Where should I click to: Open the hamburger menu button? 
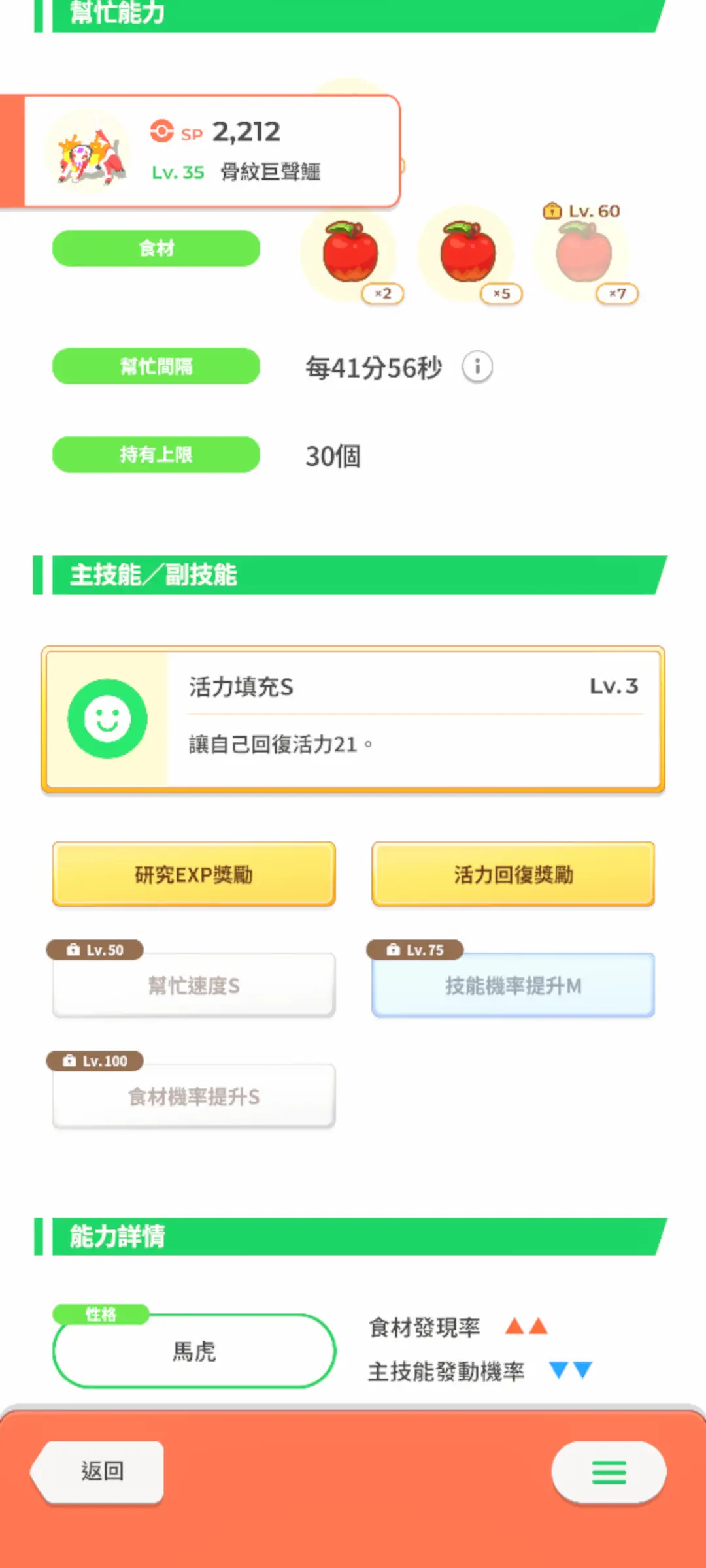pos(609,1471)
